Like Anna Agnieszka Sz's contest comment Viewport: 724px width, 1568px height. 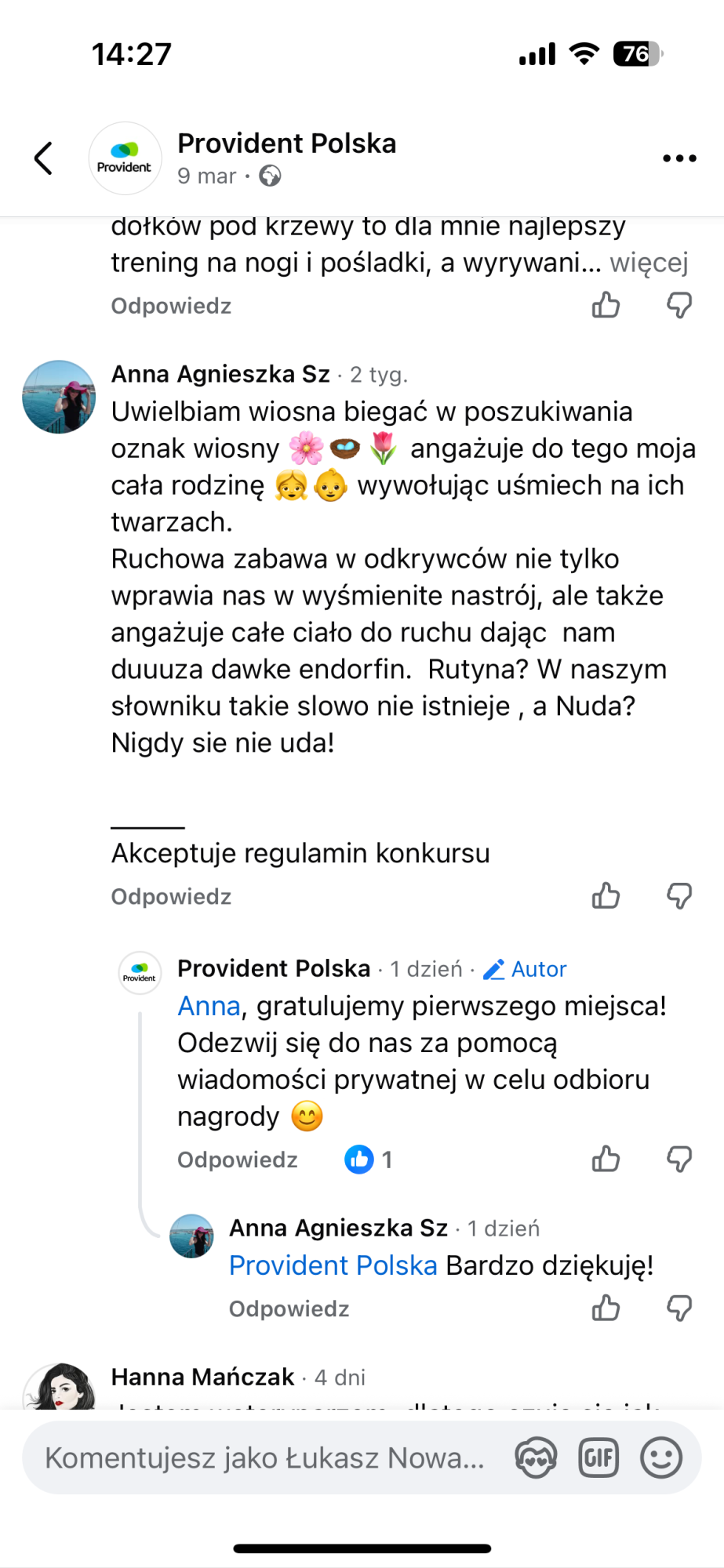click(606, 895)
